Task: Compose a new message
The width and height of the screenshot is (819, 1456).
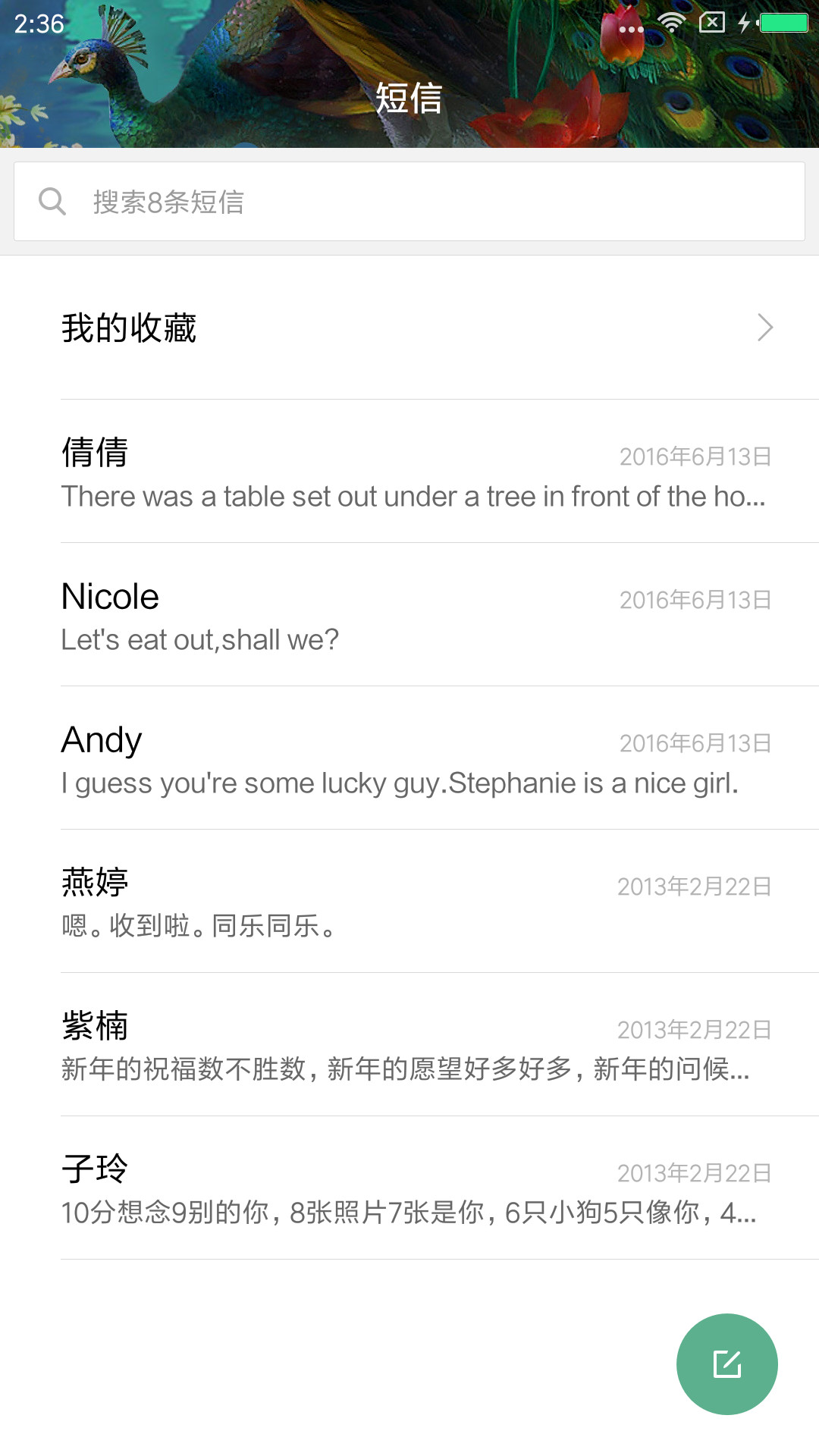Action: tap(726, 1363)
